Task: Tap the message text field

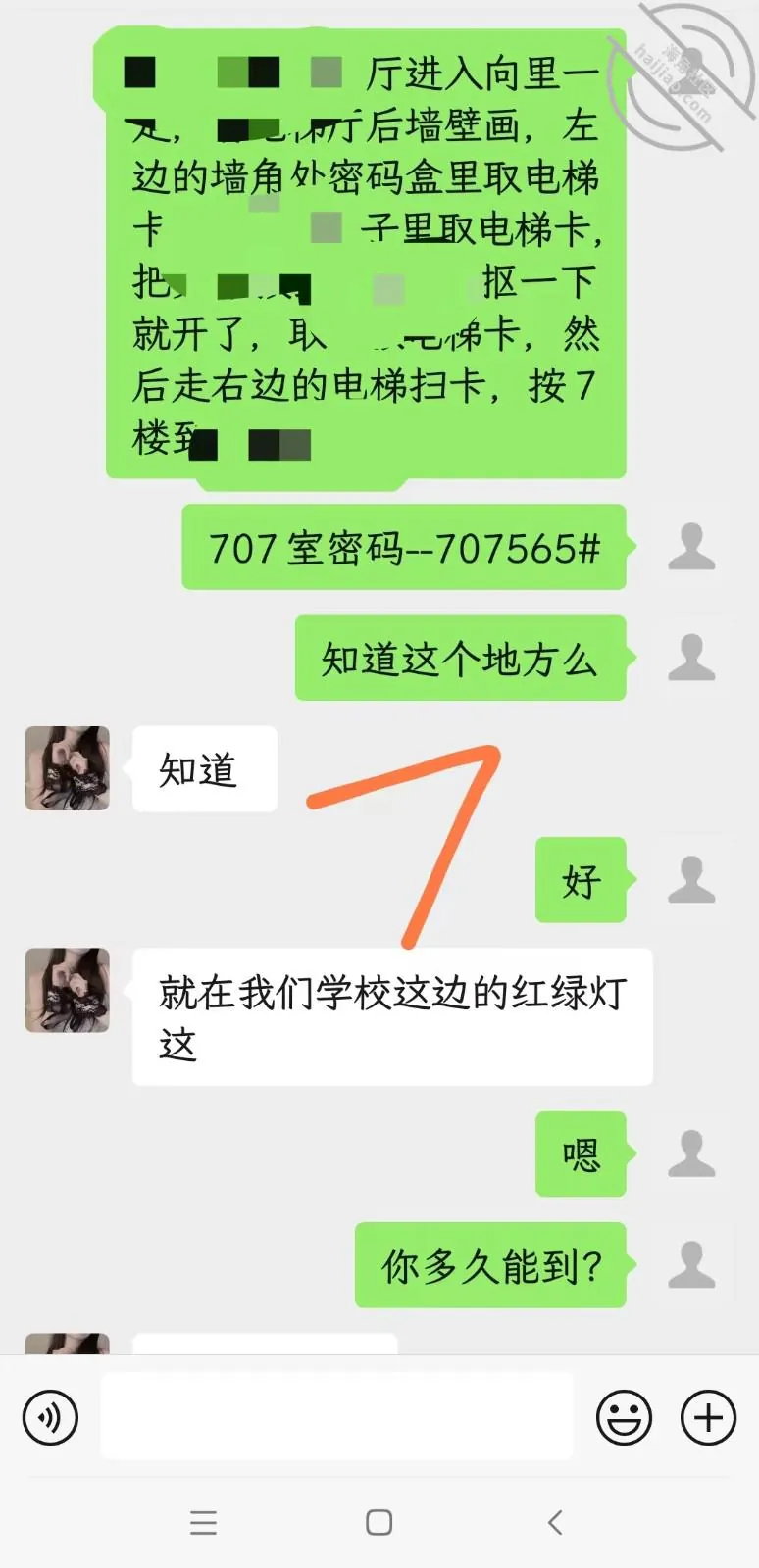Action: (x=336, y=1417)
